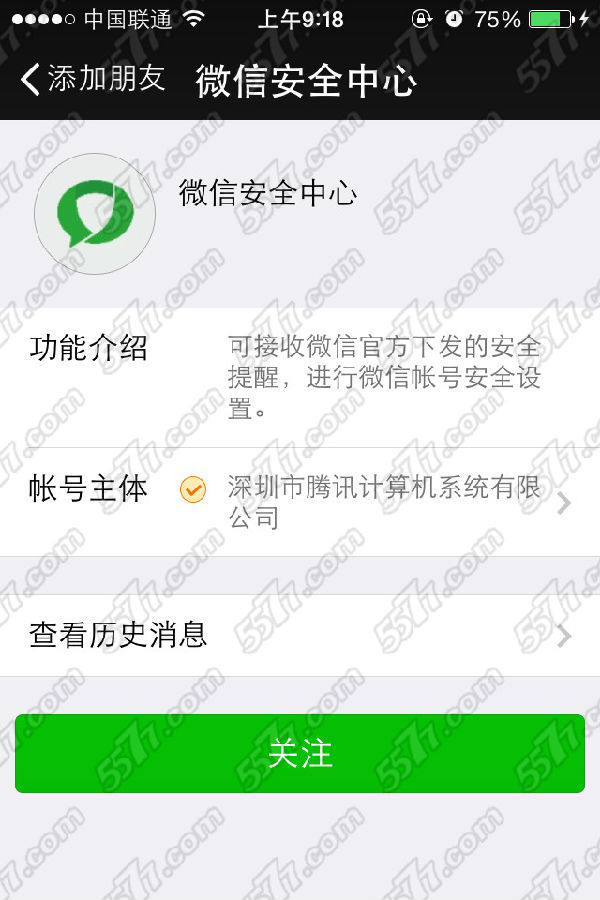Open the 帐号主体 company details row
The image size is (600, 900).
[x=300, y=502]
